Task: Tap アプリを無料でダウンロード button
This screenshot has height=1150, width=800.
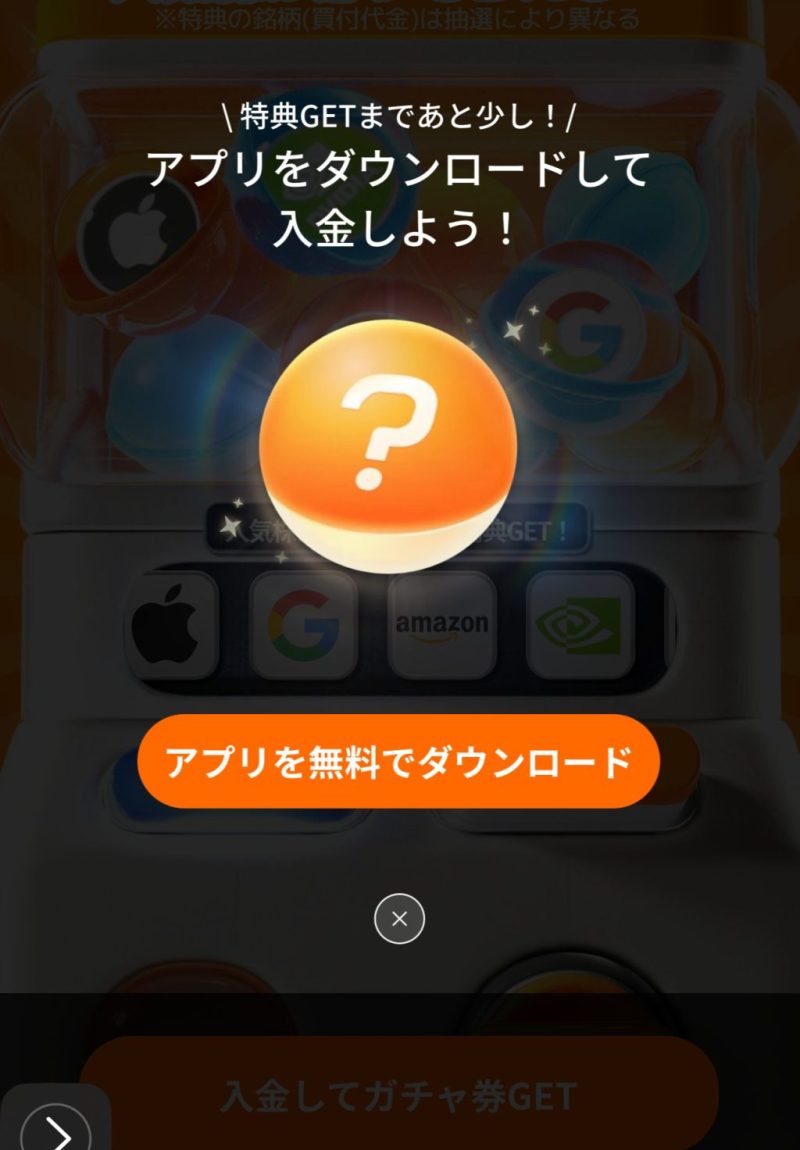Action: pyautogui.click(x=398, y=762)
